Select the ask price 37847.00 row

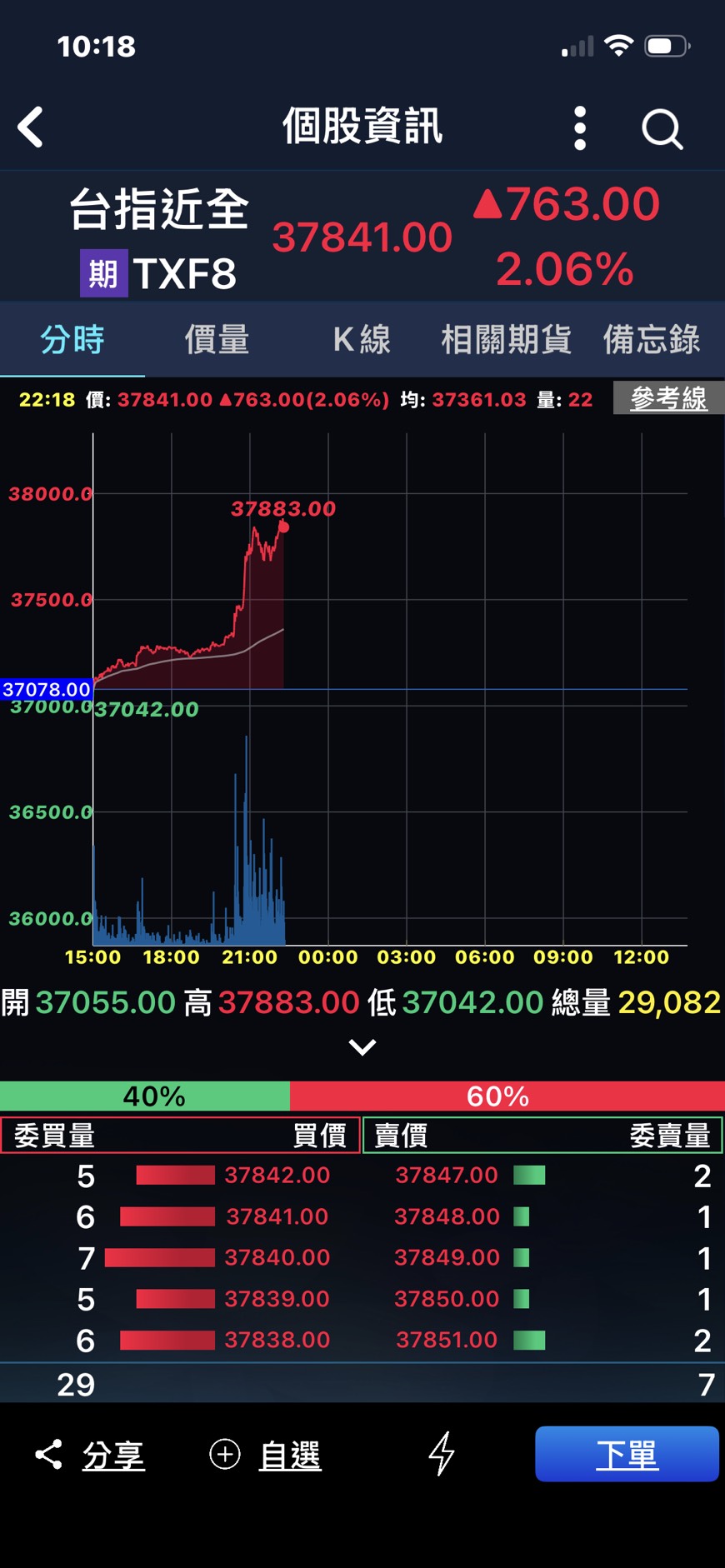coord(447,1176)
